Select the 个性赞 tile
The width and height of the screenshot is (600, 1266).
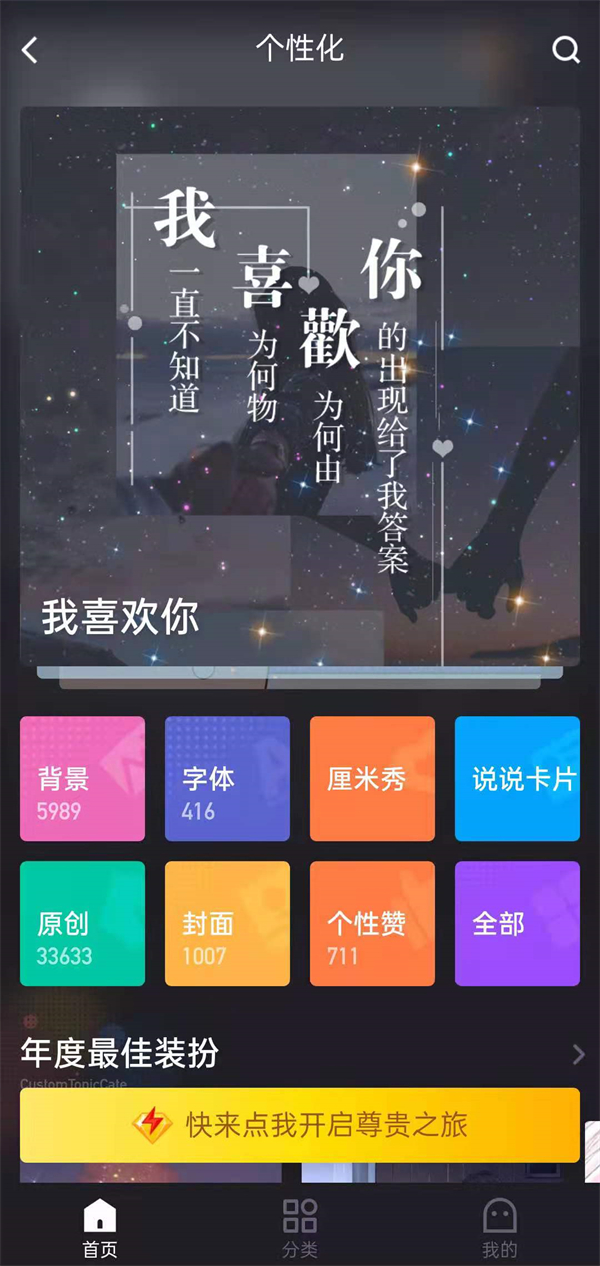coord(372,923)
